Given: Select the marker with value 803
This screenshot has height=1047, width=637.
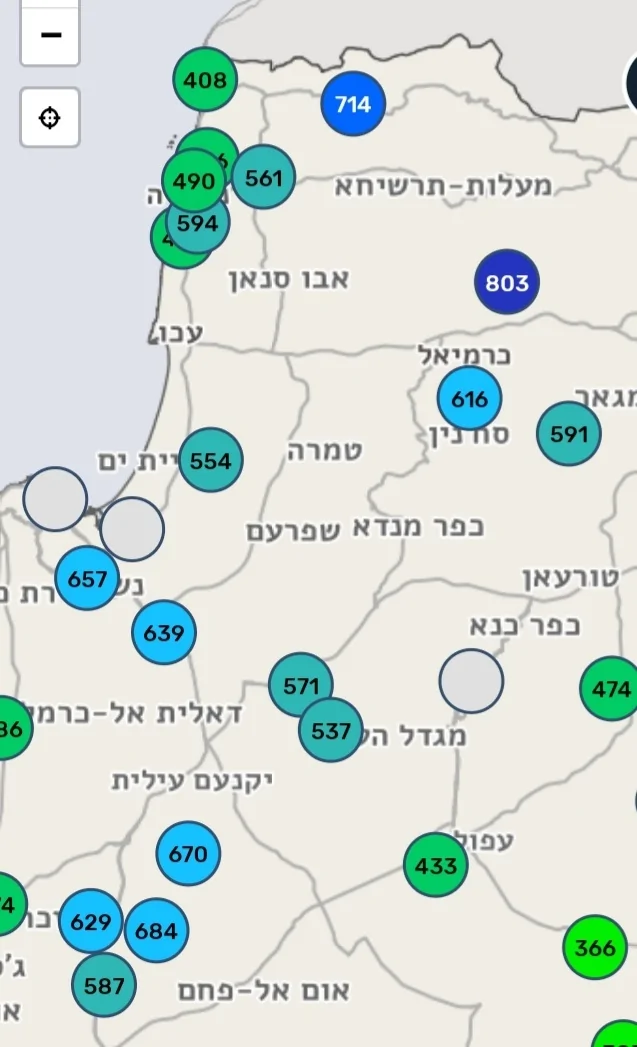Looking at the screenshot, I should coord(507,282).
